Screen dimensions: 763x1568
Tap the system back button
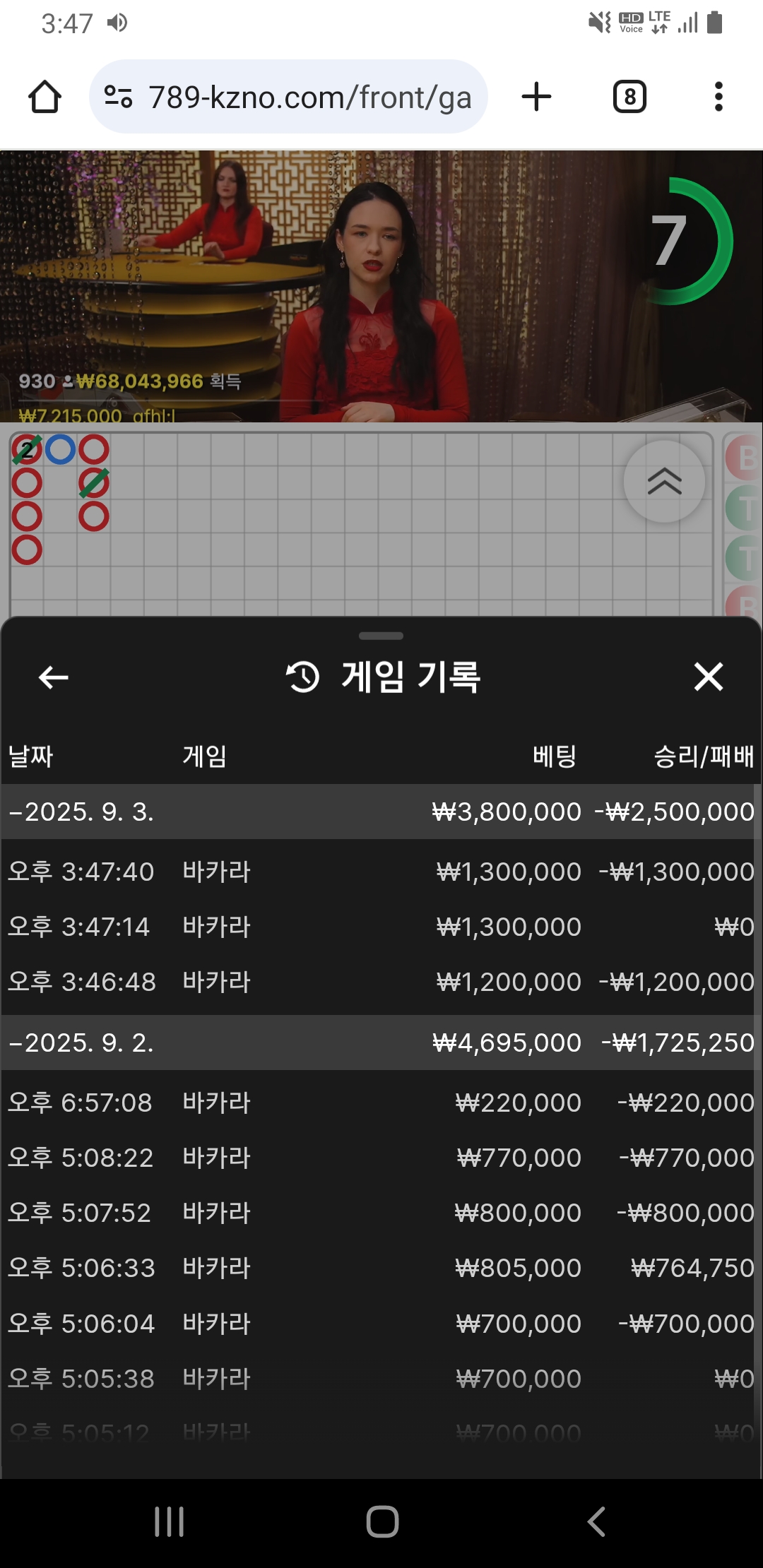[x=596, y=1521]
